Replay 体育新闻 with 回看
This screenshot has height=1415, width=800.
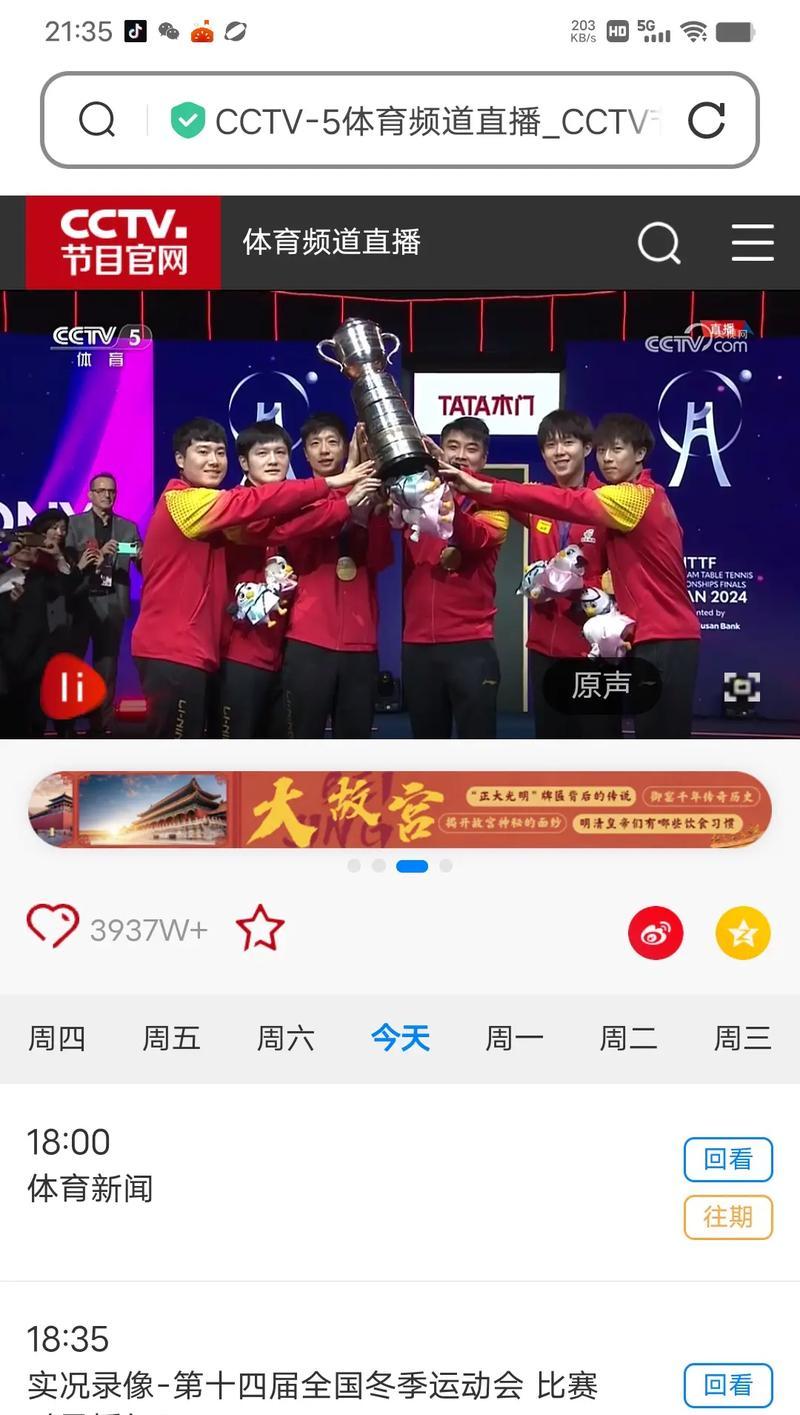[x=728, y=1159]
